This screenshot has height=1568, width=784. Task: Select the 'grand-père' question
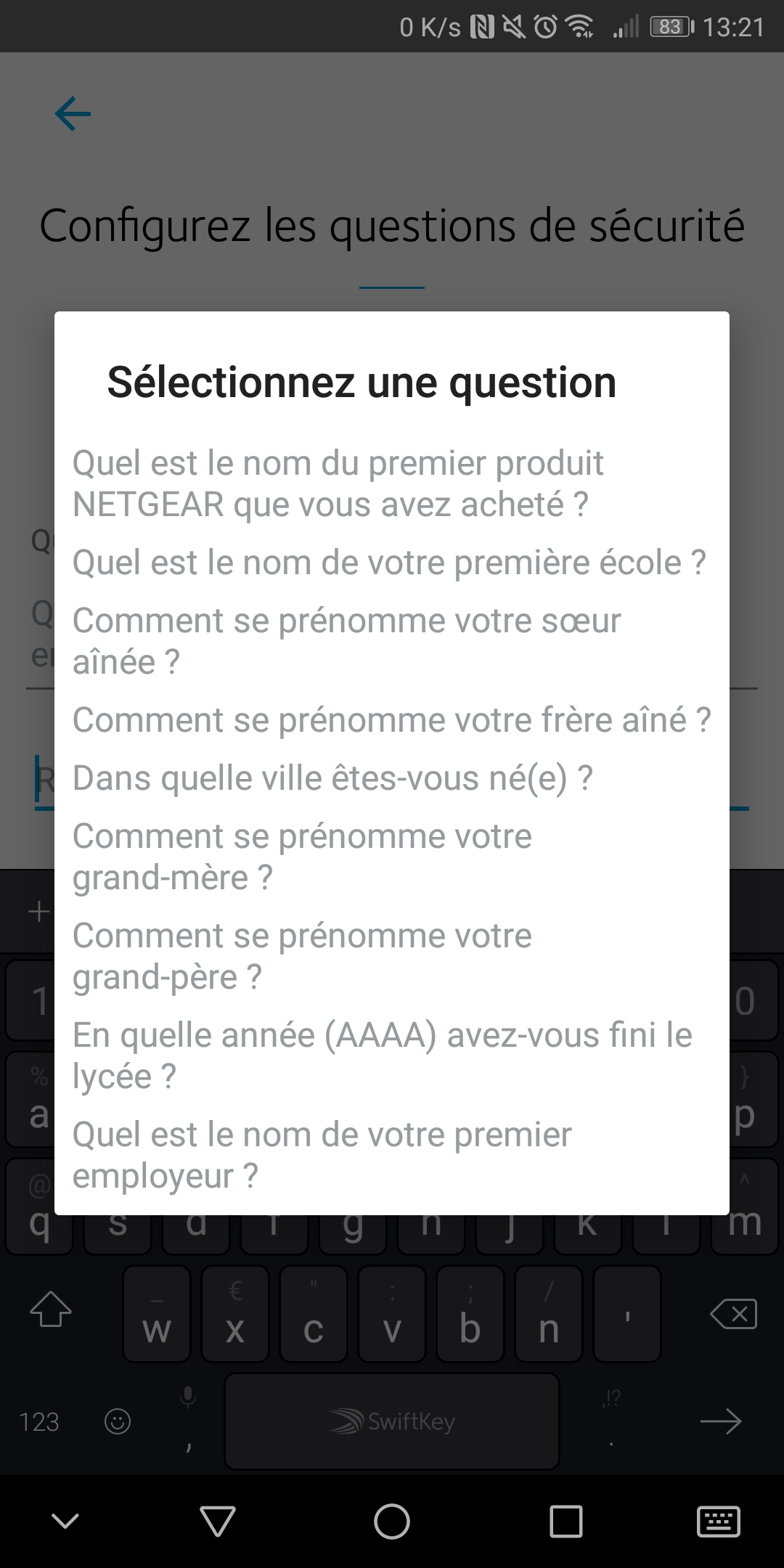tap(392, 956)
